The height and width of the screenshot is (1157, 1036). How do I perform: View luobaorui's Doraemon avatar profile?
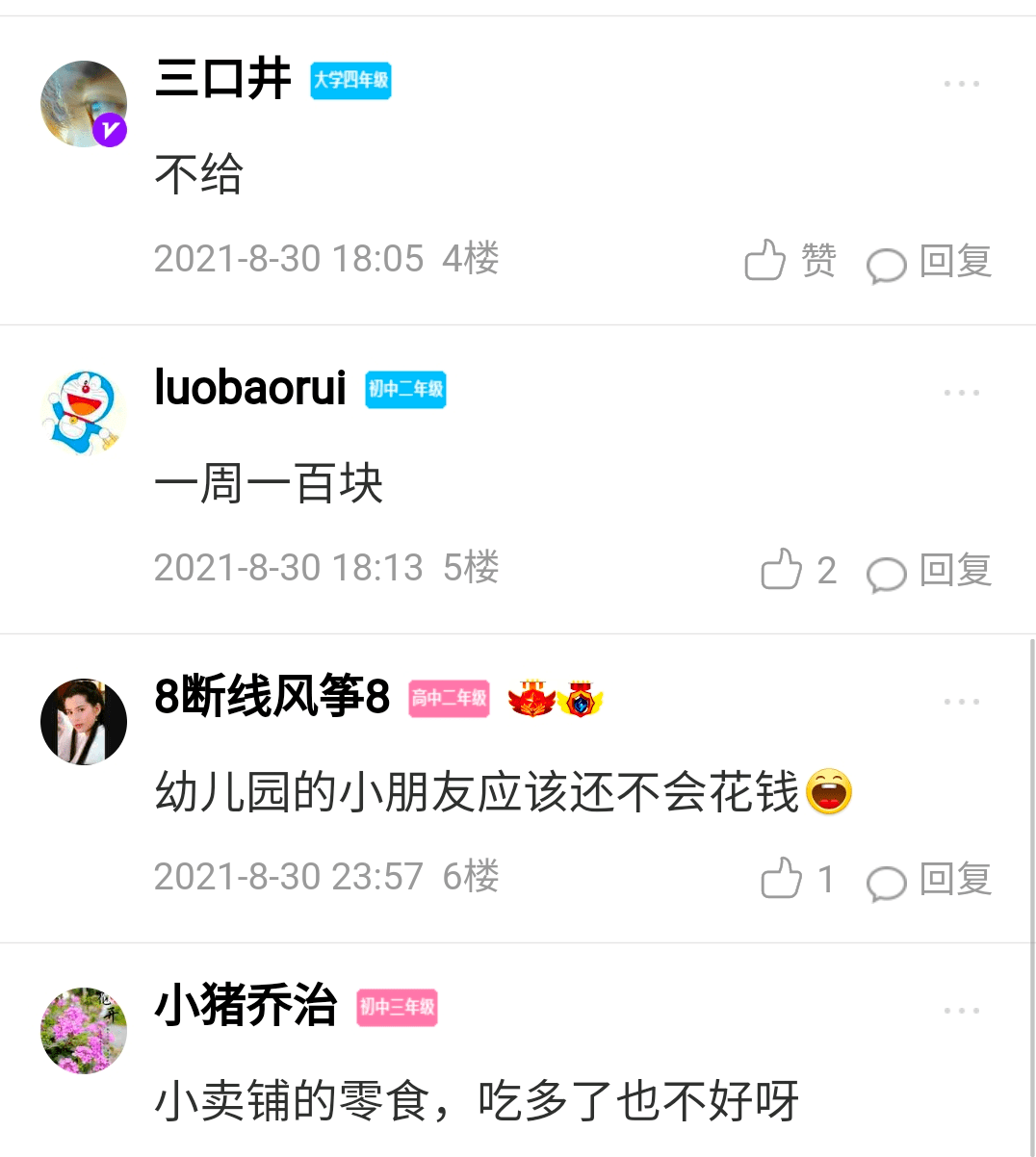[84, 413]
